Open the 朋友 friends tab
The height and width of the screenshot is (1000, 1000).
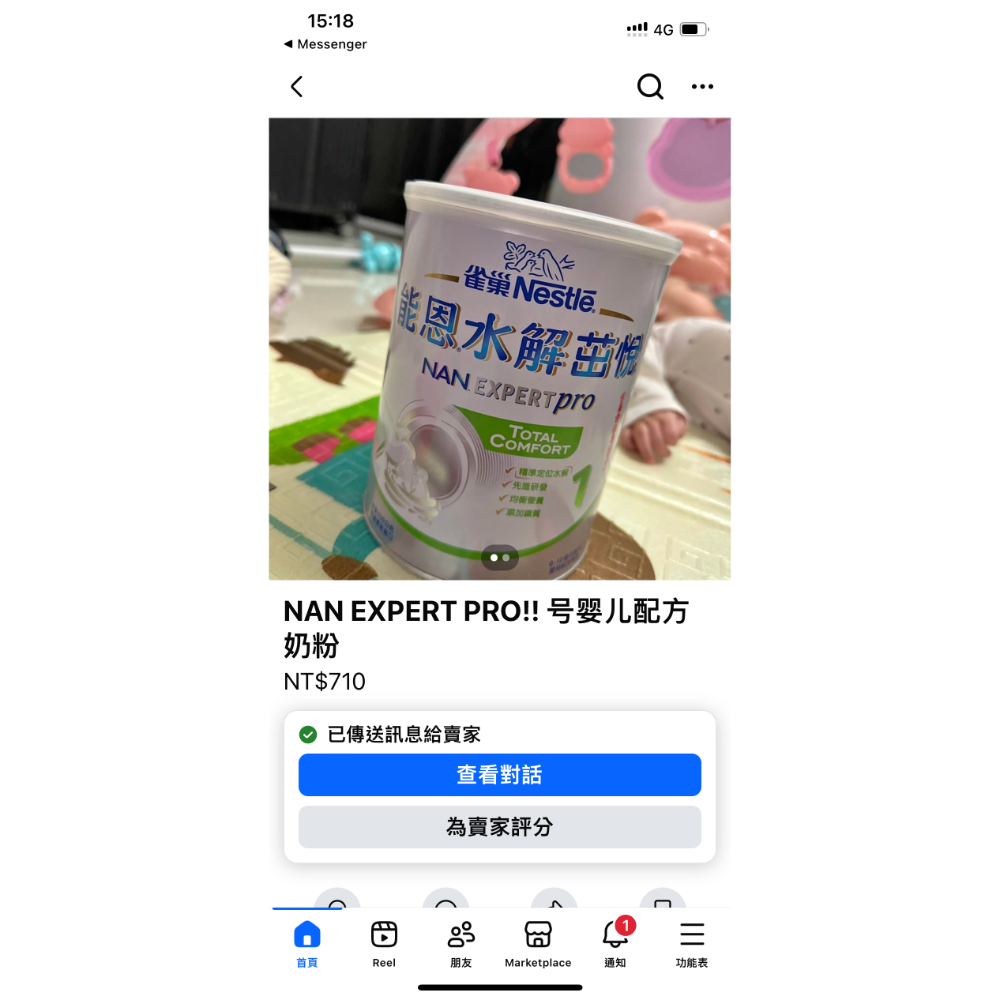[461, 943]
